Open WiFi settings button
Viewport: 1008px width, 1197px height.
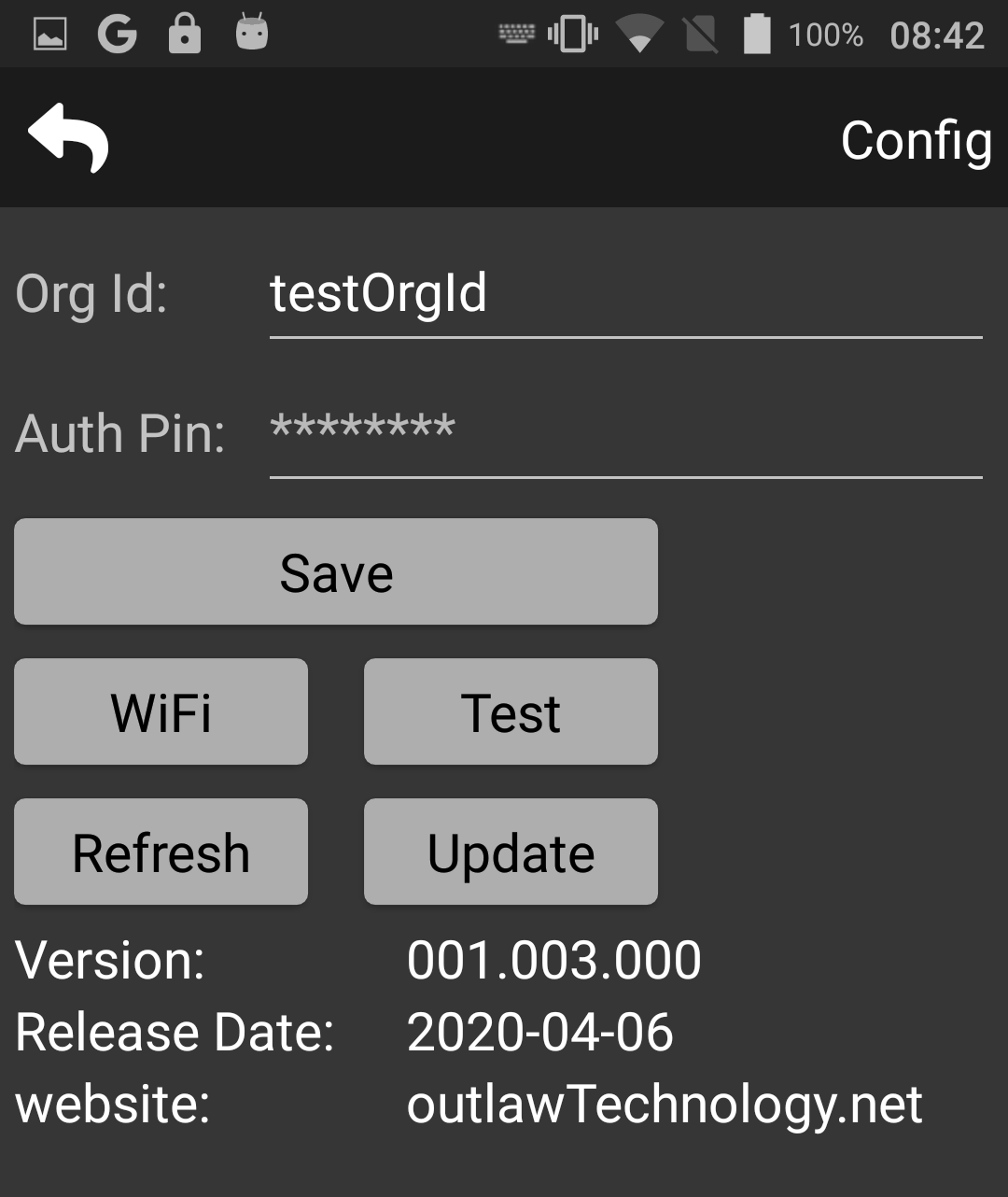[161, 712]
